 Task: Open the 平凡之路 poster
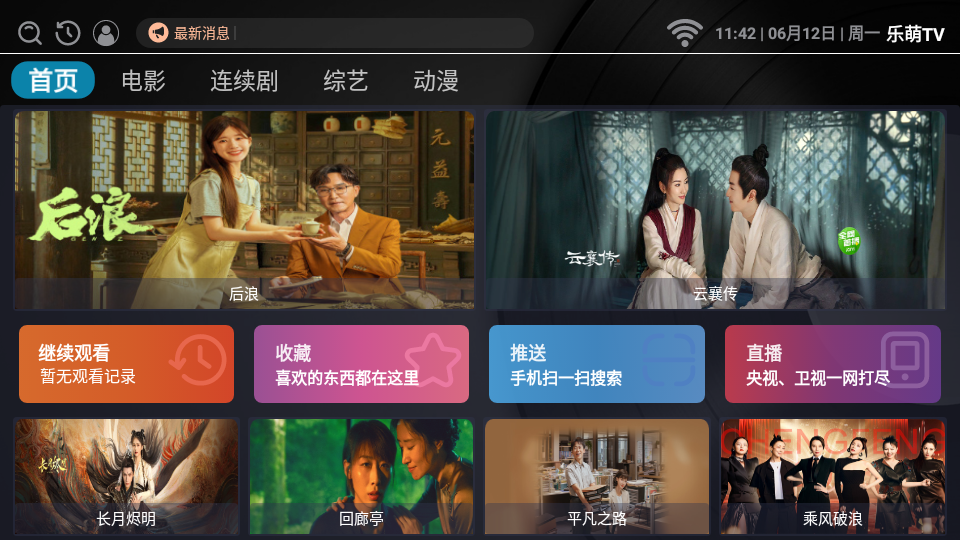pos(597,476)
